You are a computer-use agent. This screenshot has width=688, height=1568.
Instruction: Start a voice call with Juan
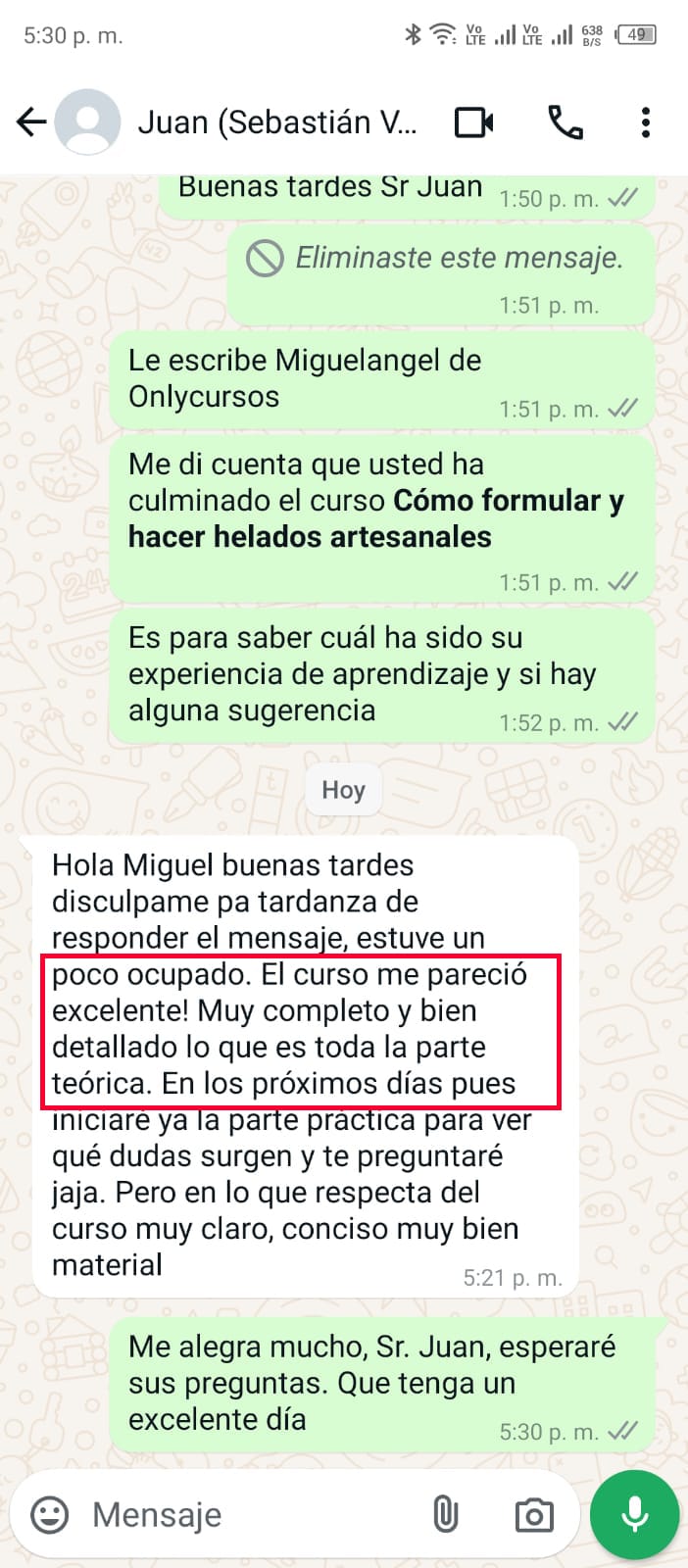(x=565, y=122)
